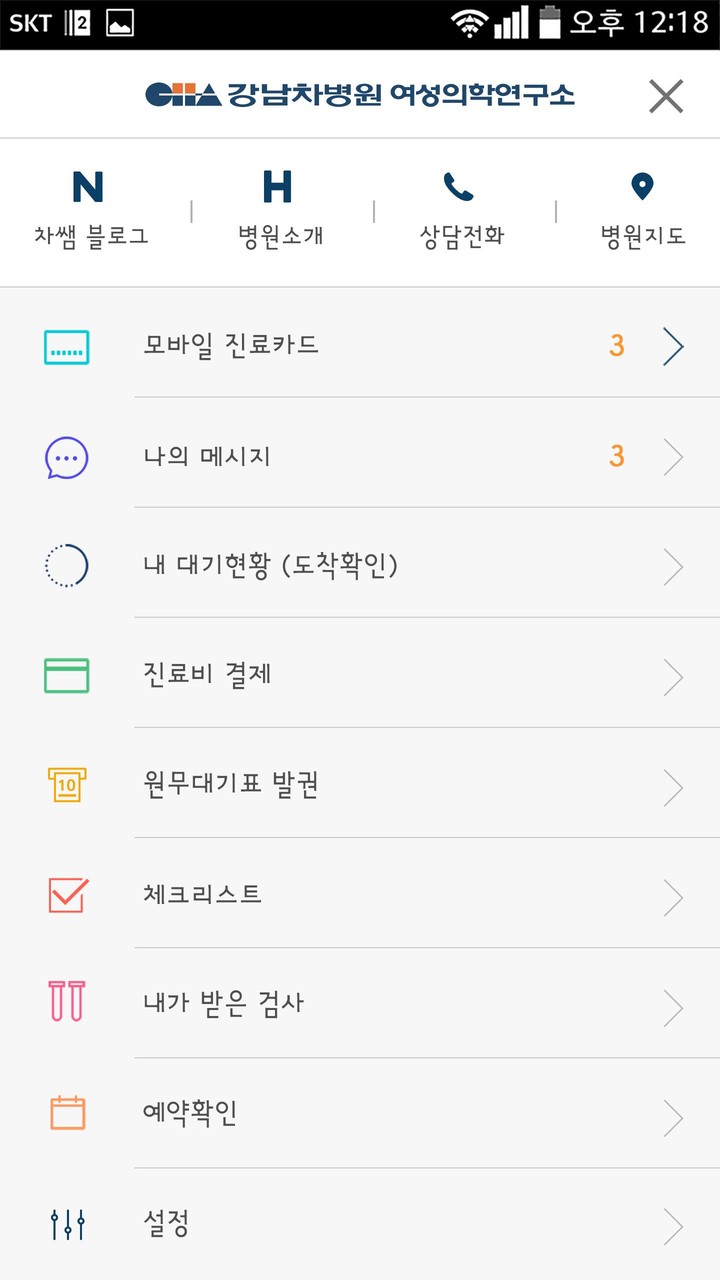Screen dimensions: 720x1280
Task: Go to 진료비 결제 payment
Action: click(x=360, y=676)
